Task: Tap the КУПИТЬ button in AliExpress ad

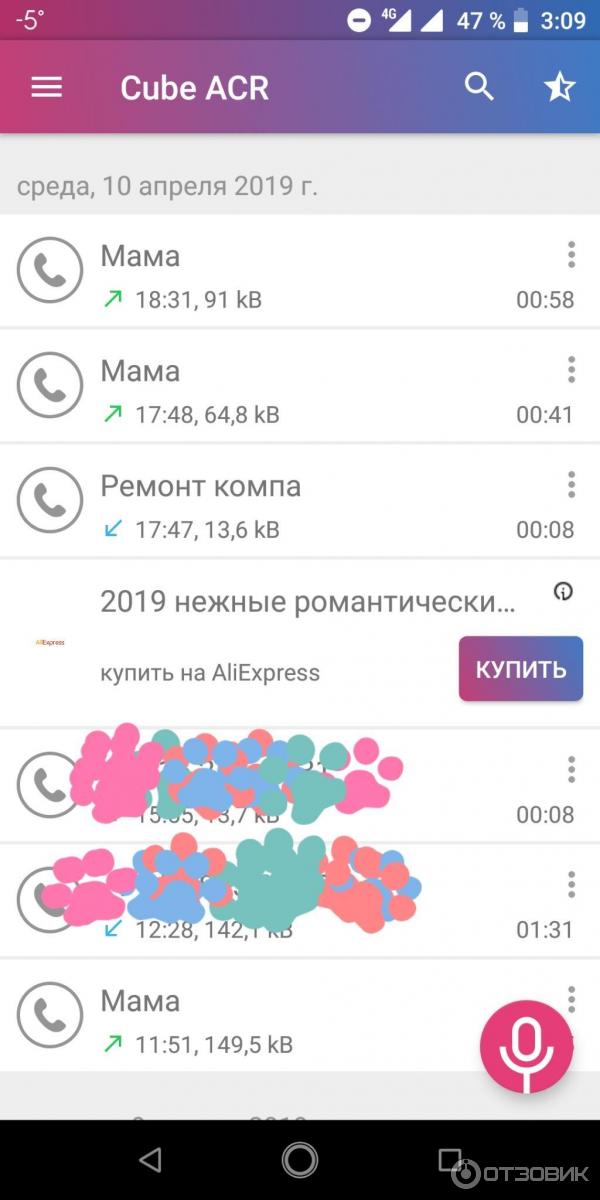Action: pyautogui.click(x=520, y=669)
